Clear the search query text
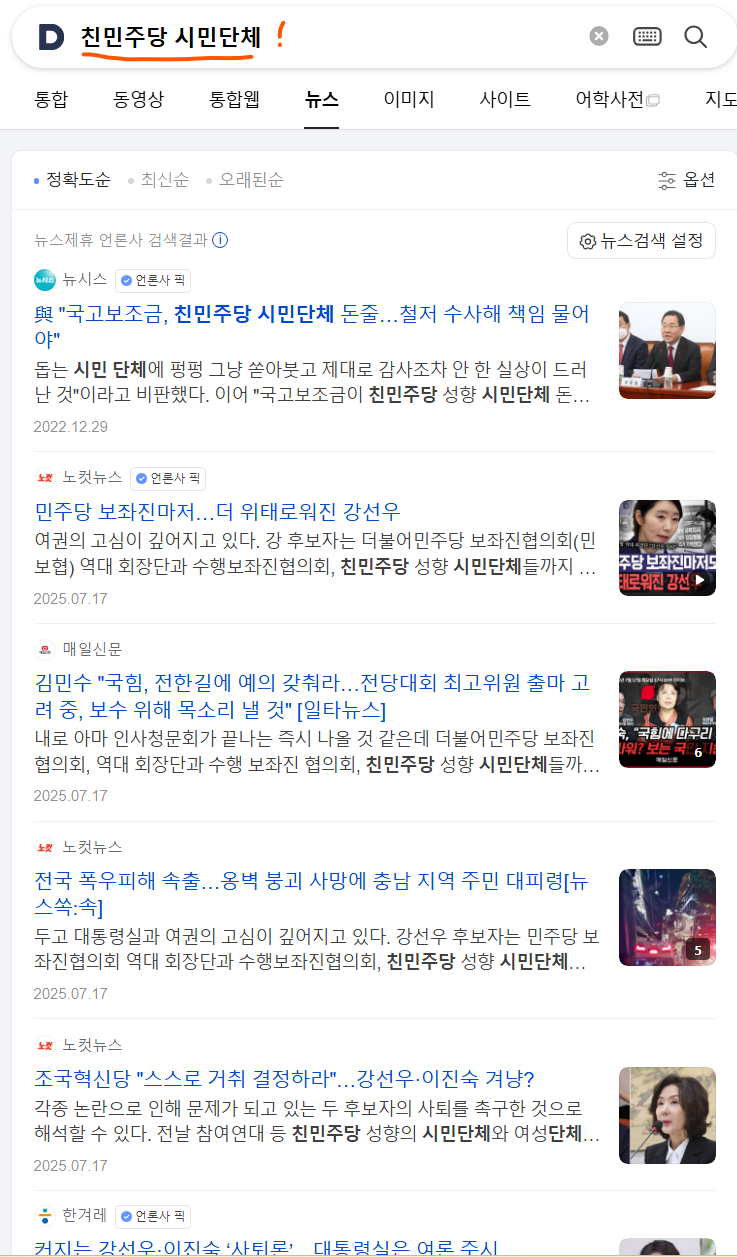This screenshot has height=1257, width=737. (599, 37)
